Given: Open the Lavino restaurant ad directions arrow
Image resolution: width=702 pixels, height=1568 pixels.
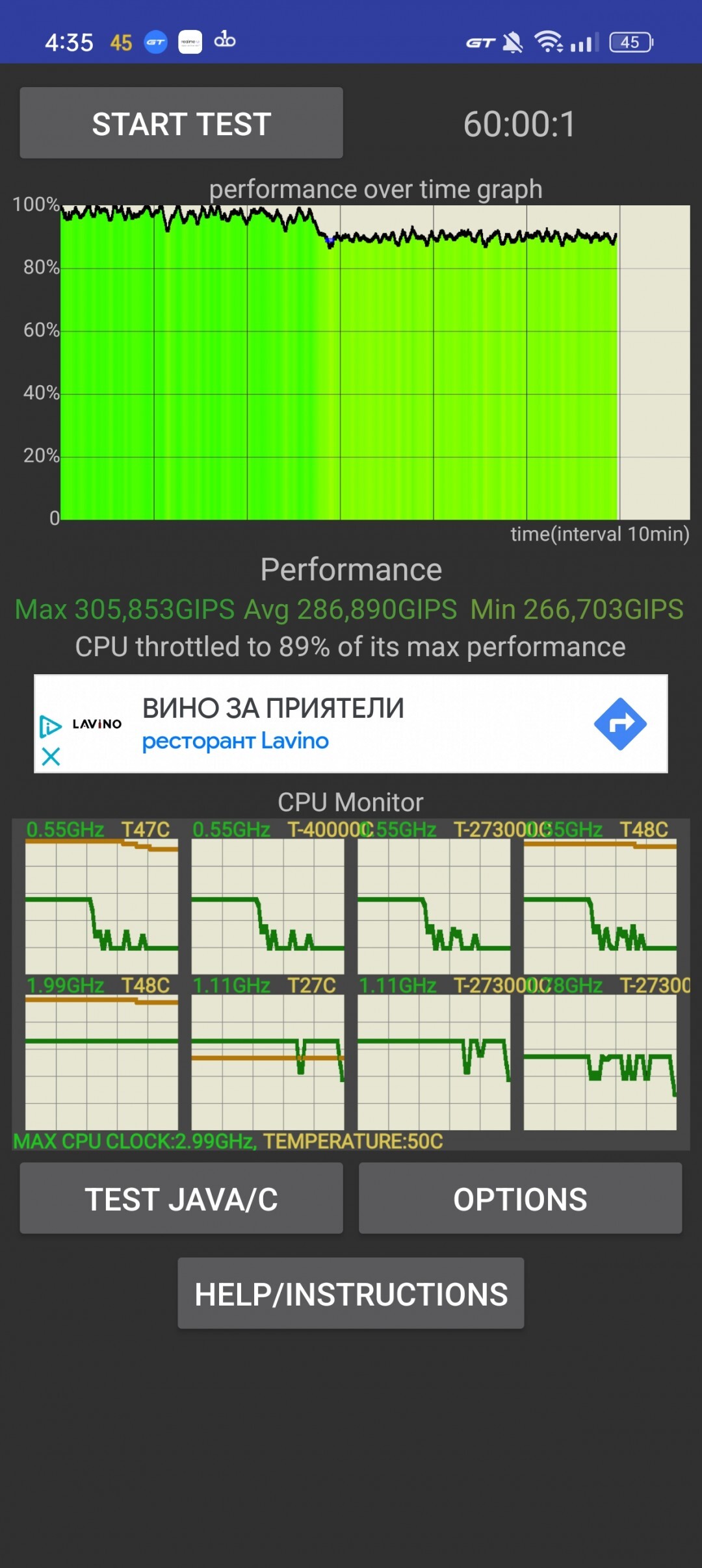Looking at the screenshot, I should (619, 724).
